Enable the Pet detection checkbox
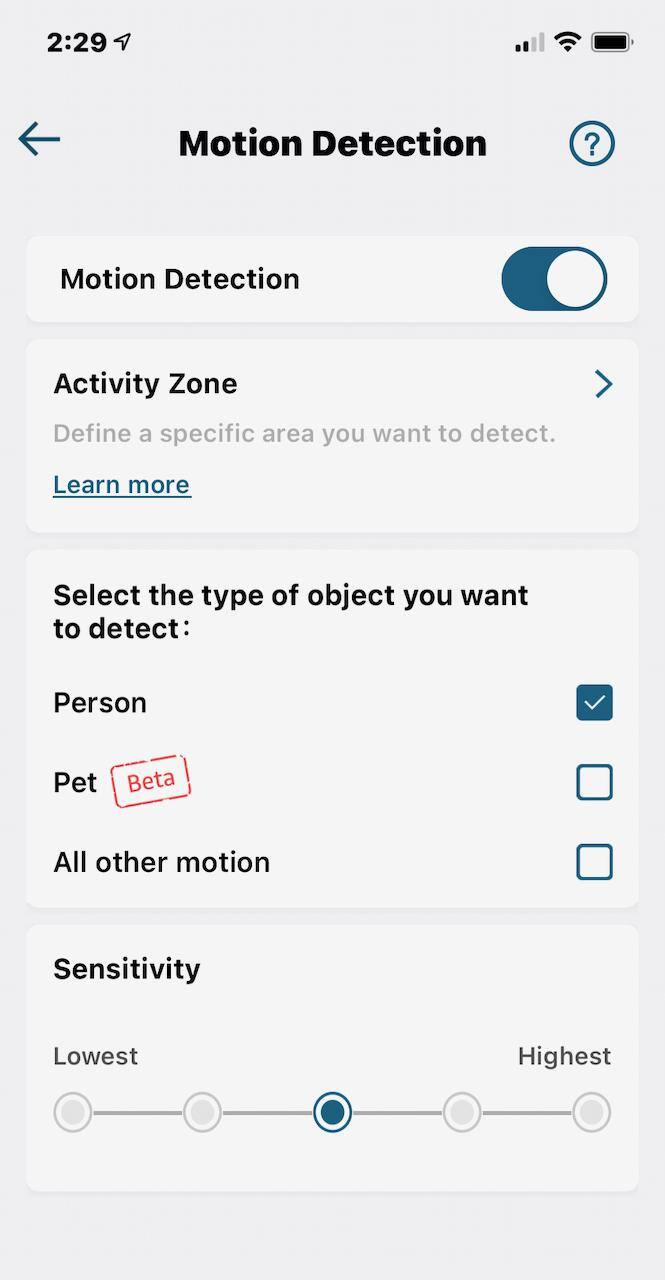665x1280 pixels. (594, 782)
